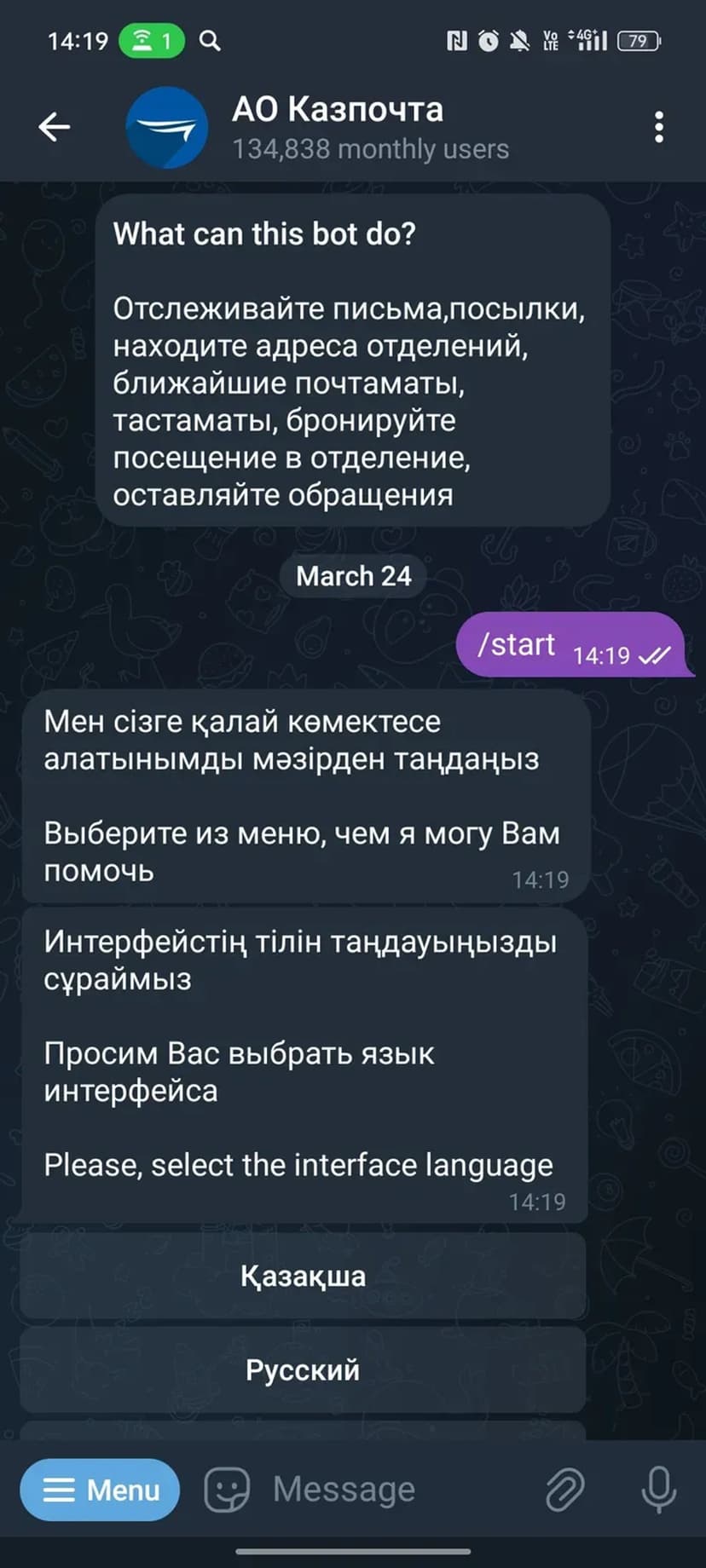Record a voice message with the microphone
Viewport: 706px width, 1568px height.
click(658, 1490)
